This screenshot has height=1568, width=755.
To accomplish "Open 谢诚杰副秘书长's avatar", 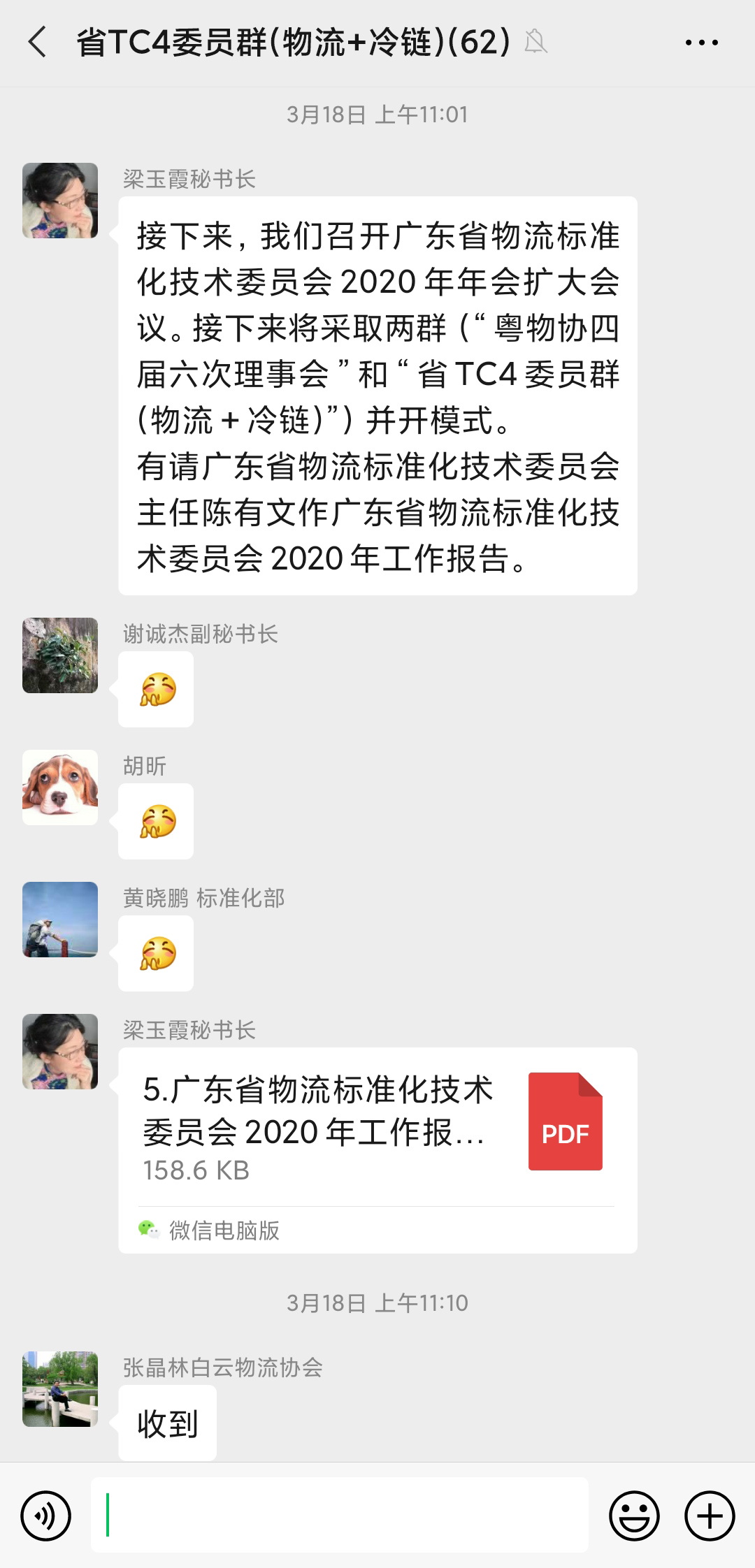I will tap(59, 655).
